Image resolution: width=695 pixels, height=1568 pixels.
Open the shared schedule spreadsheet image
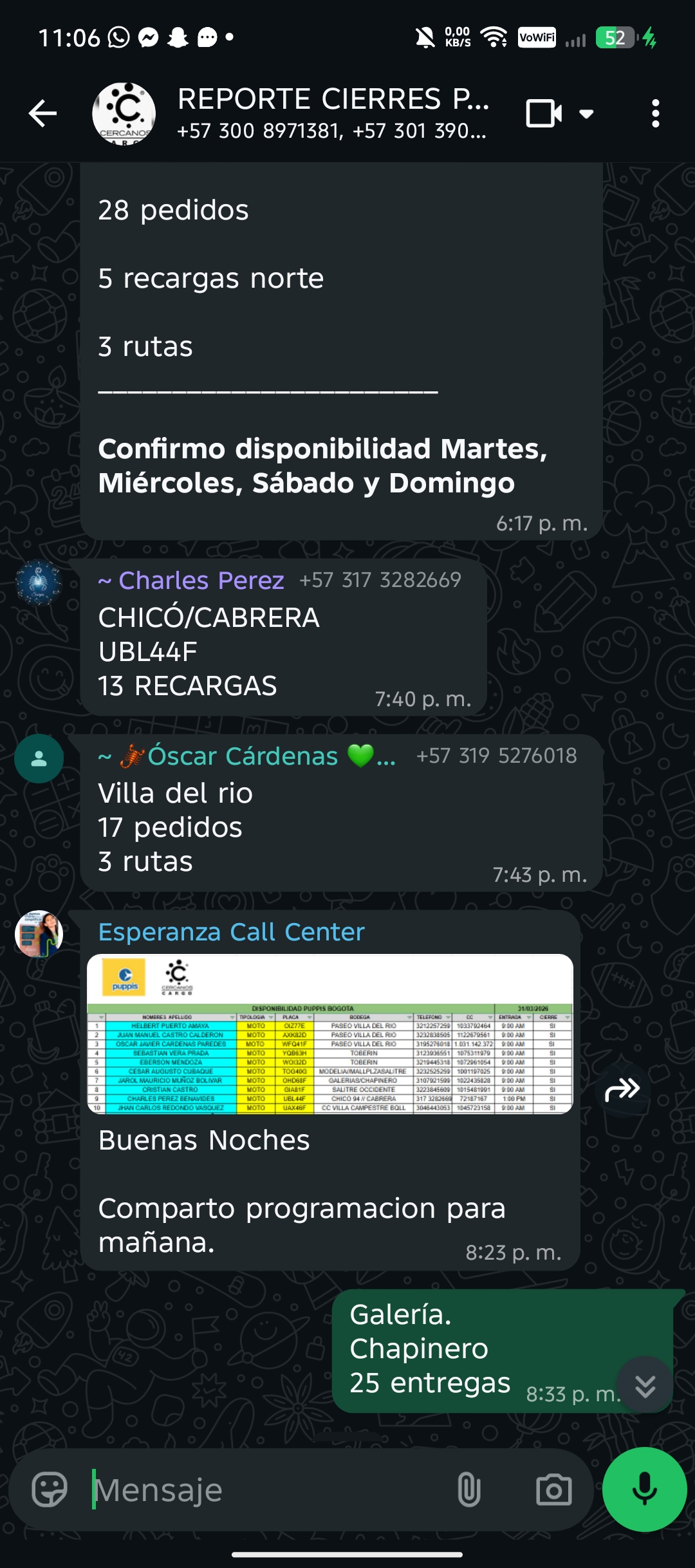pos(330,1034)
